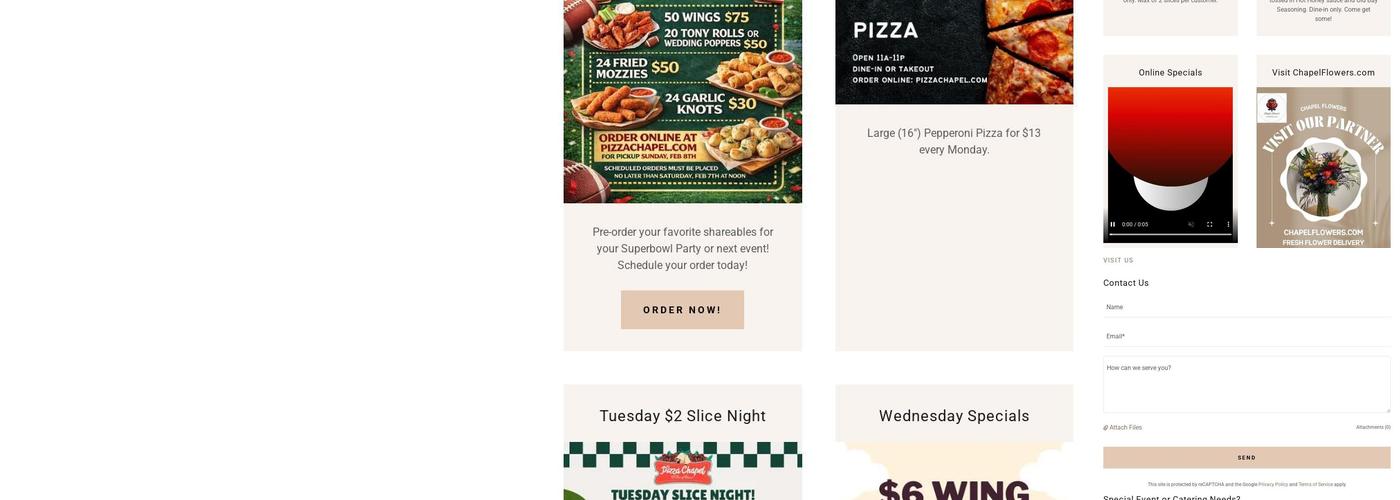Screen dimensions: 1400x500
Task: Pause the Online Specials video
Action: point(1113,224)
